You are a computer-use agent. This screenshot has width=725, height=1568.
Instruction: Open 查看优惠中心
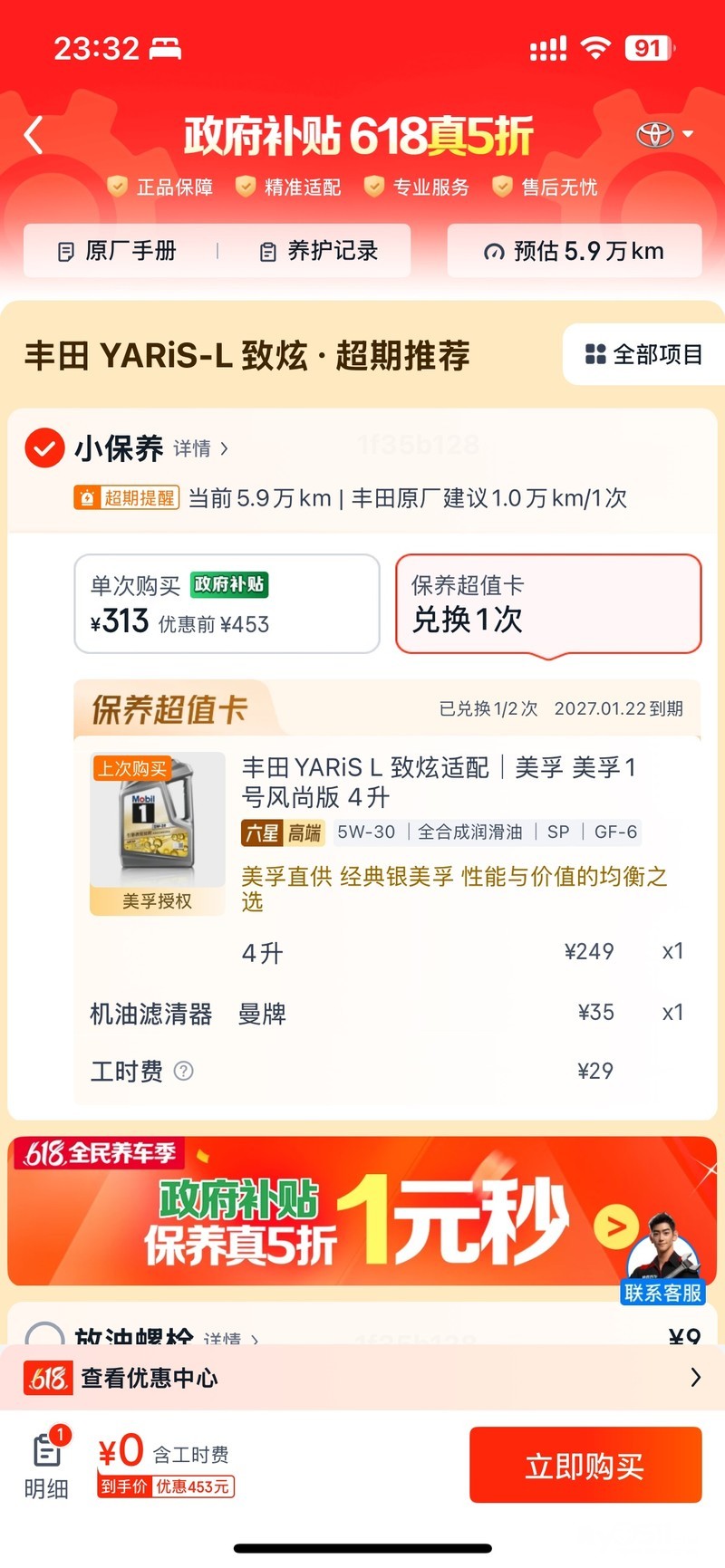click(x=362, y=1378)
